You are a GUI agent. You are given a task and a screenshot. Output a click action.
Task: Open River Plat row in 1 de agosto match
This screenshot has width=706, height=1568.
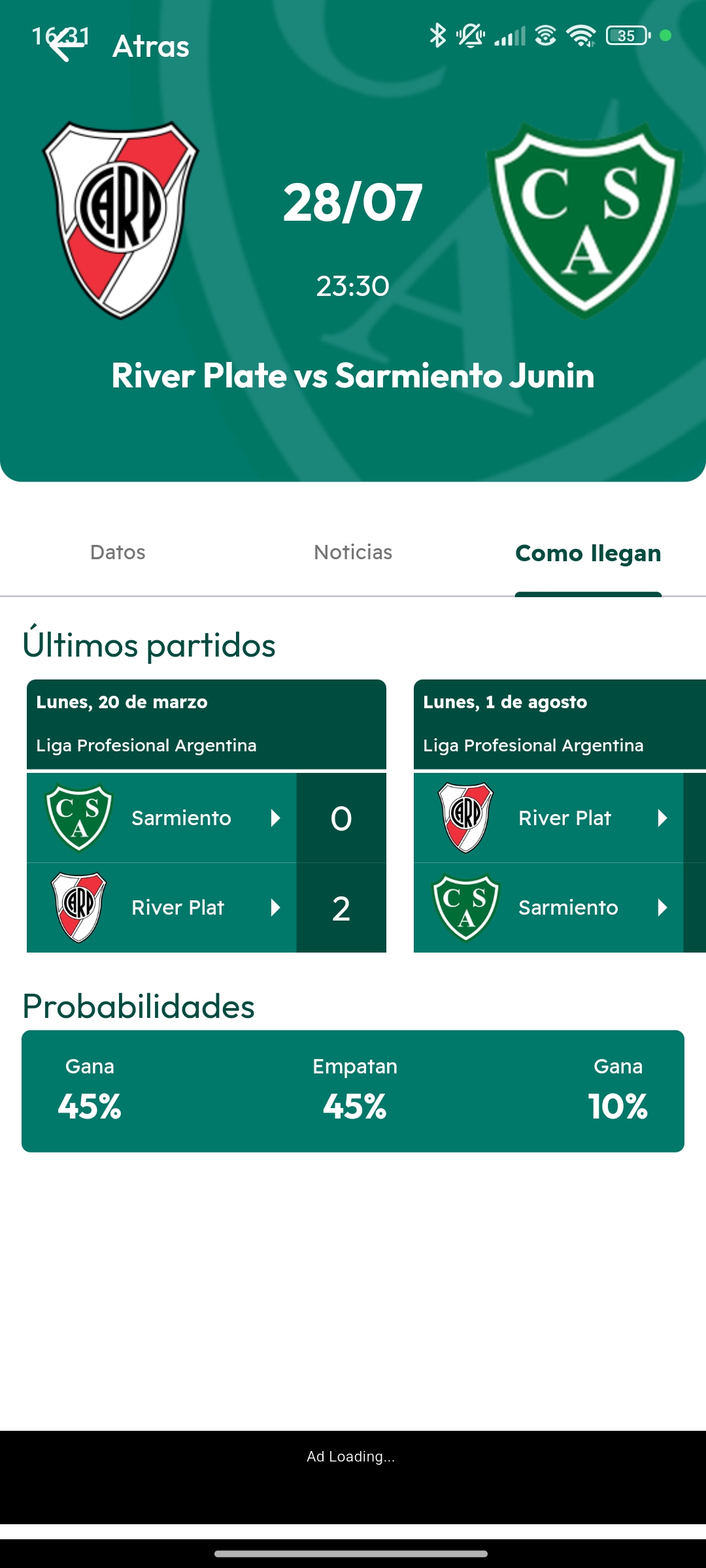(x=549, y=818)
